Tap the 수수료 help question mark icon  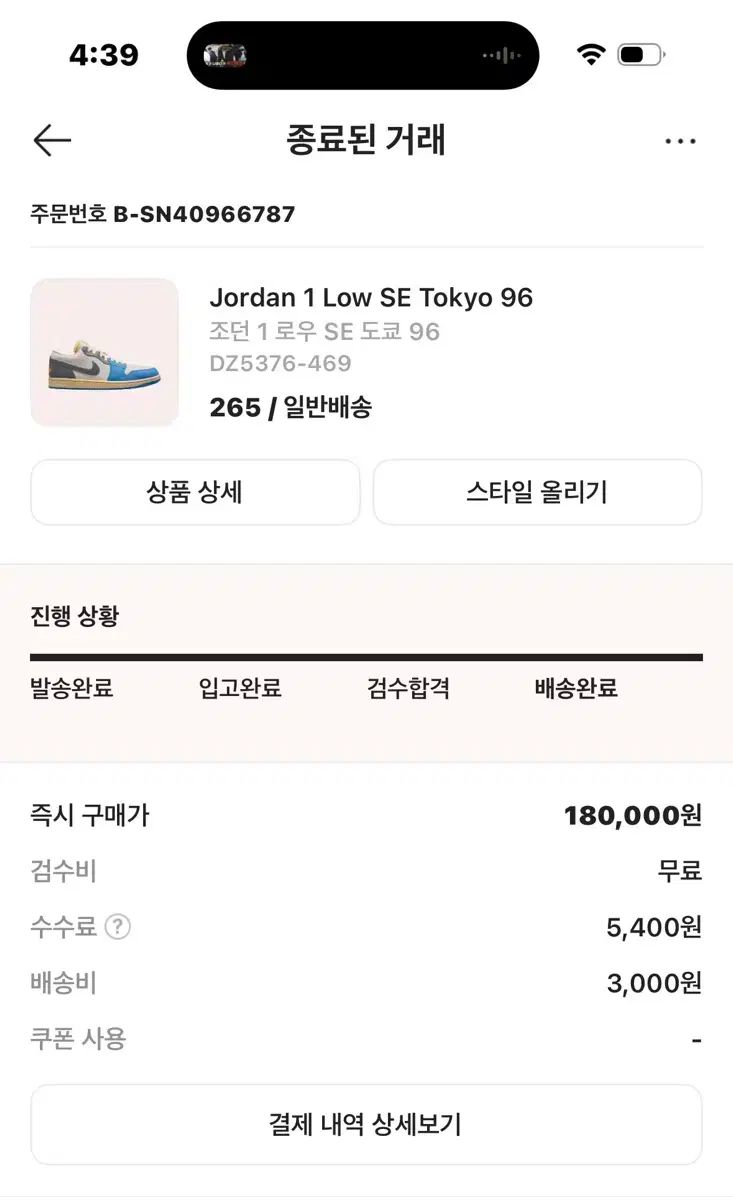coord(119,927)
